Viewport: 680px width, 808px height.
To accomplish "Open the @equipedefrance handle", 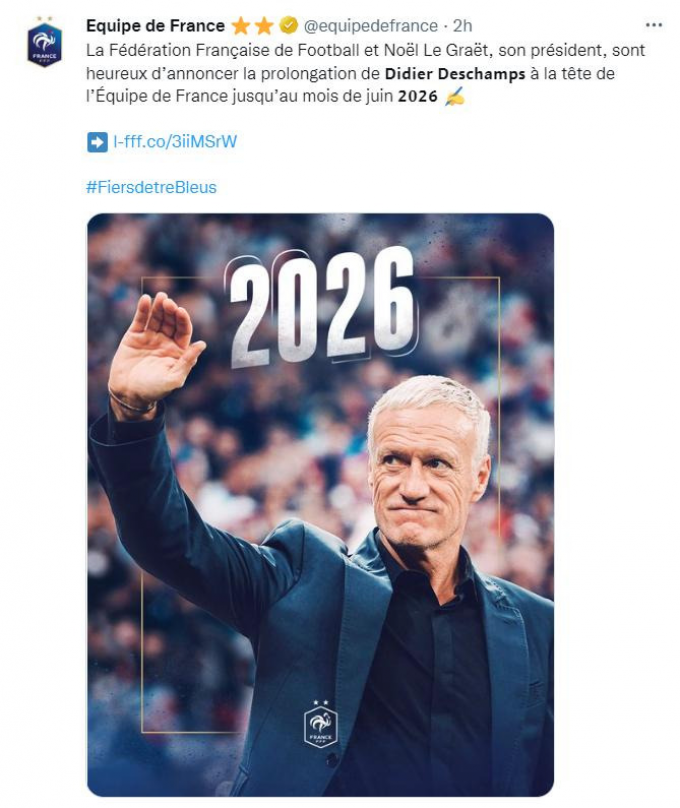I will pyautogui.click(x=371, y=26).
